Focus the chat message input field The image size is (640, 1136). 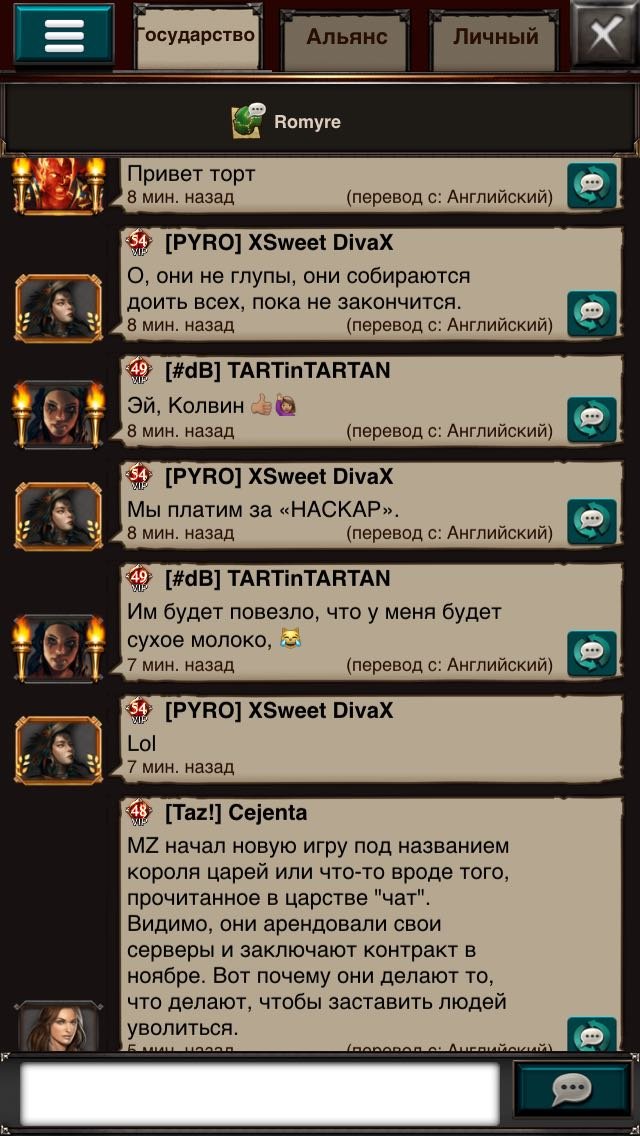pyautogui.click(x=259, y=1094)
